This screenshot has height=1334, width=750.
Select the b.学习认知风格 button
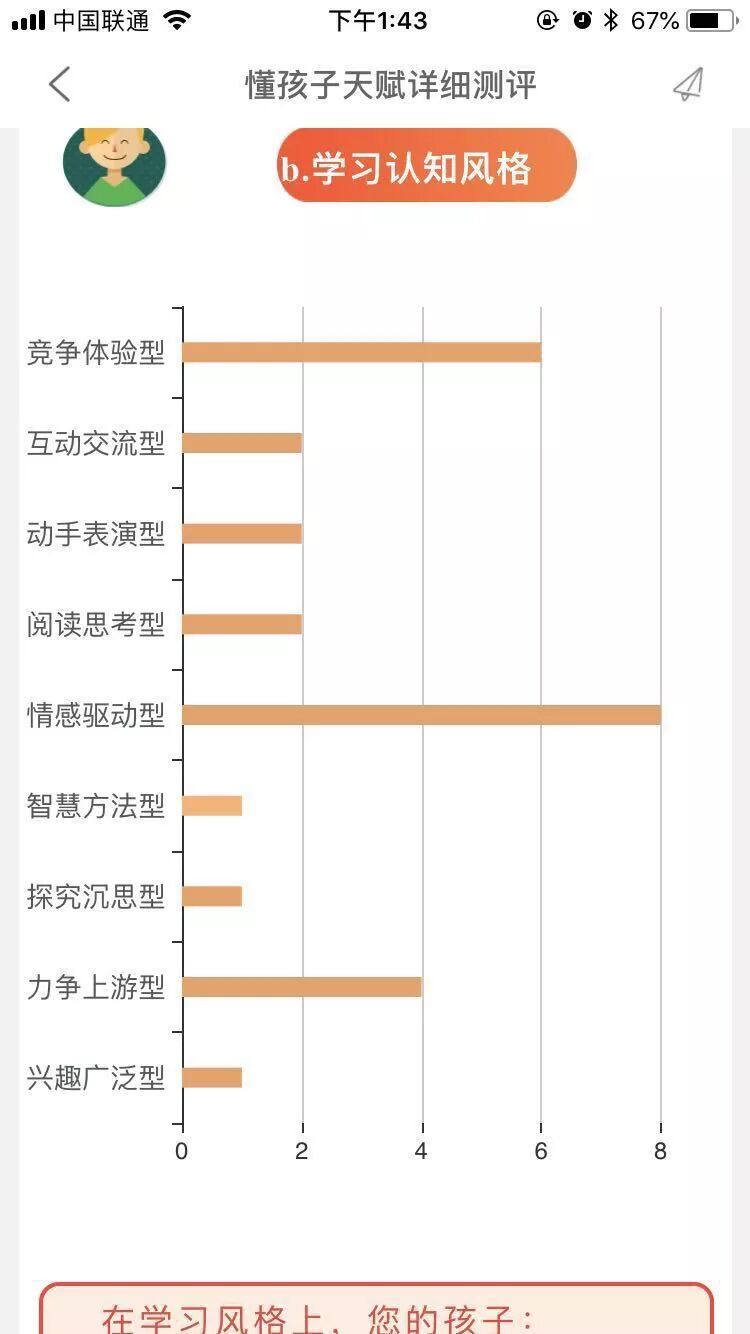point(428,166)
